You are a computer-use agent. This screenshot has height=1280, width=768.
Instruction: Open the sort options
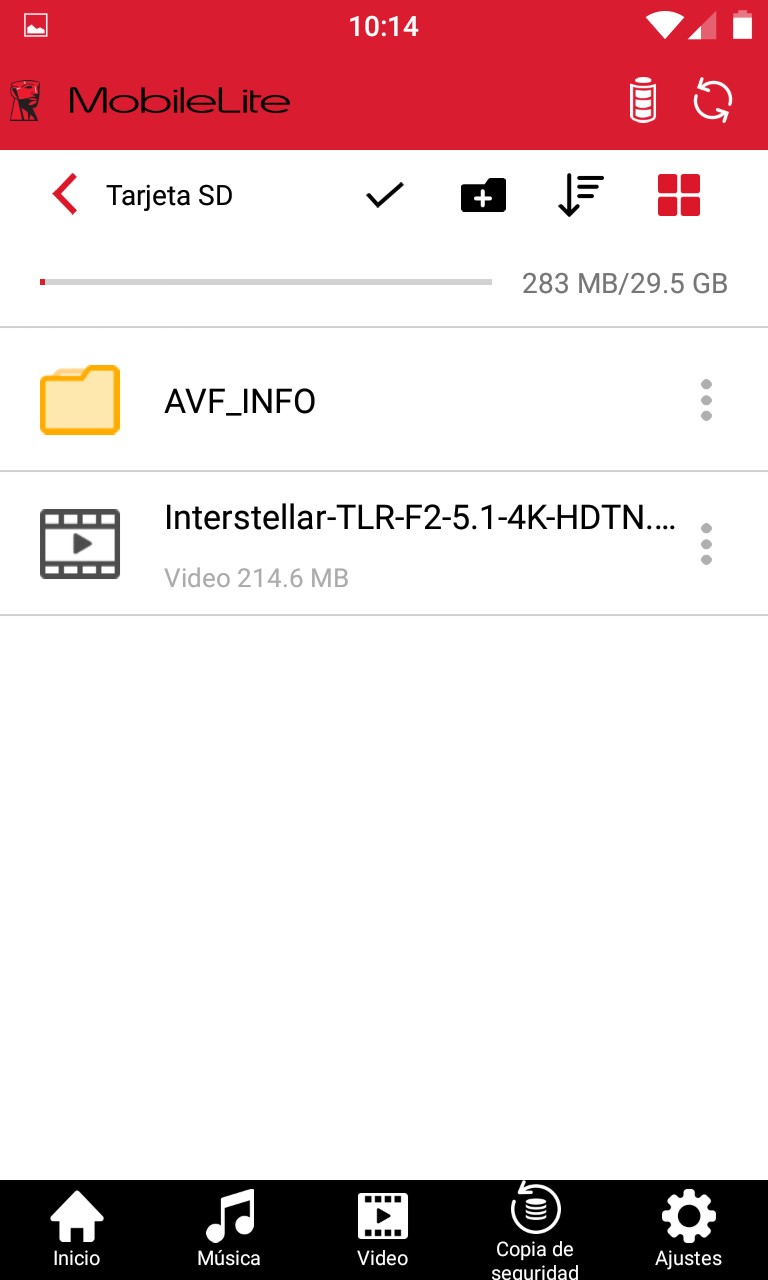(580, 195)
